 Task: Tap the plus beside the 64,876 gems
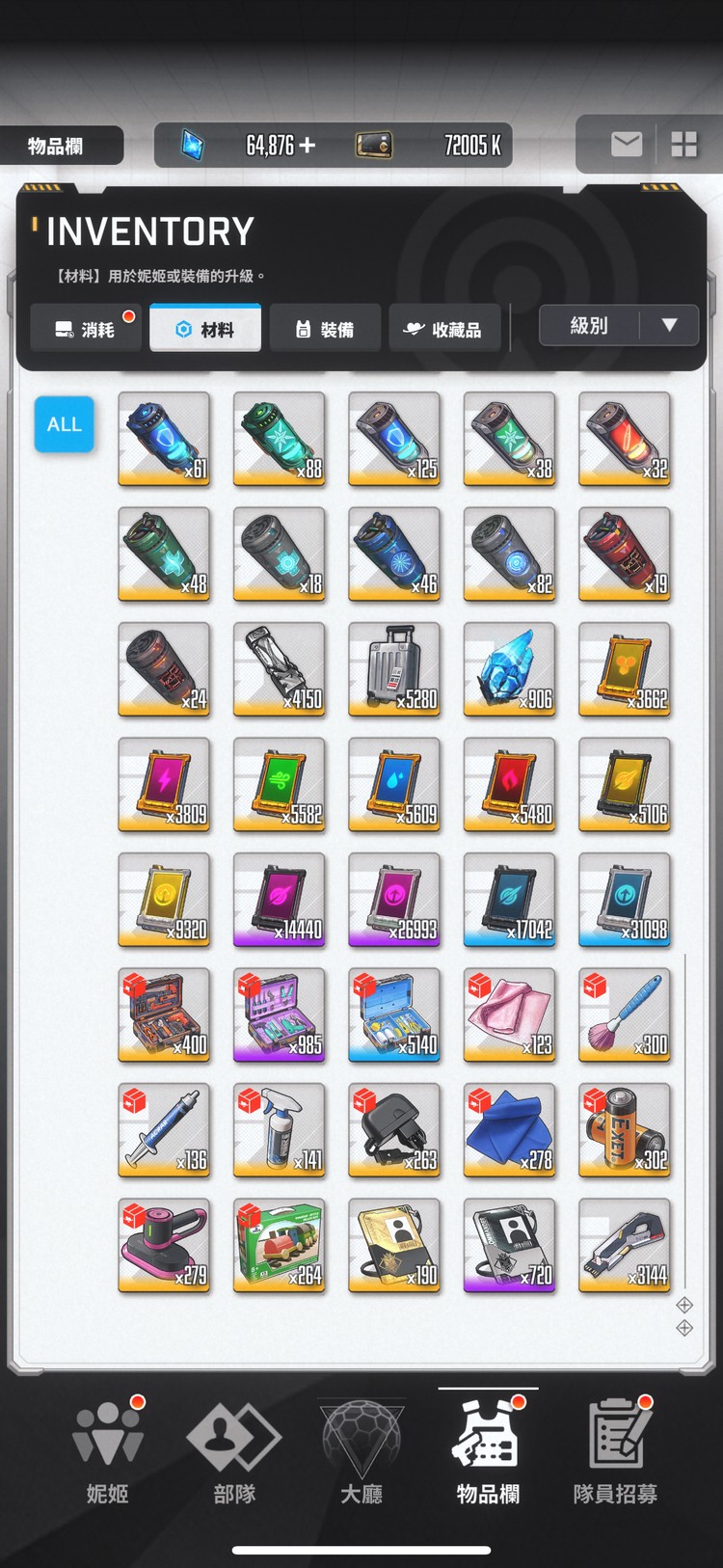[308, 146]
